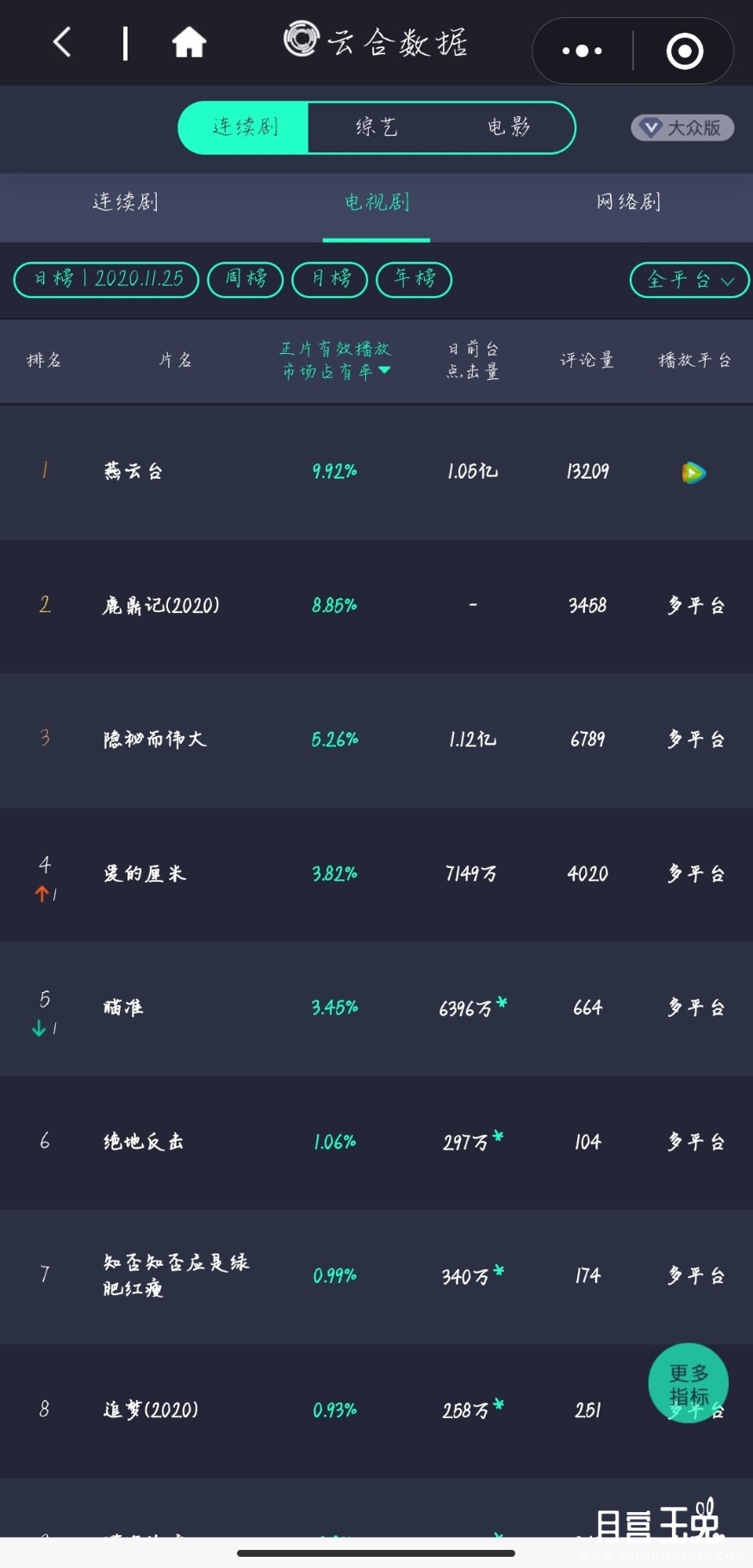Select the 综艺 segment
Image resolution: width=753 pixels, height=1568 pixels.
click(376, 127)
